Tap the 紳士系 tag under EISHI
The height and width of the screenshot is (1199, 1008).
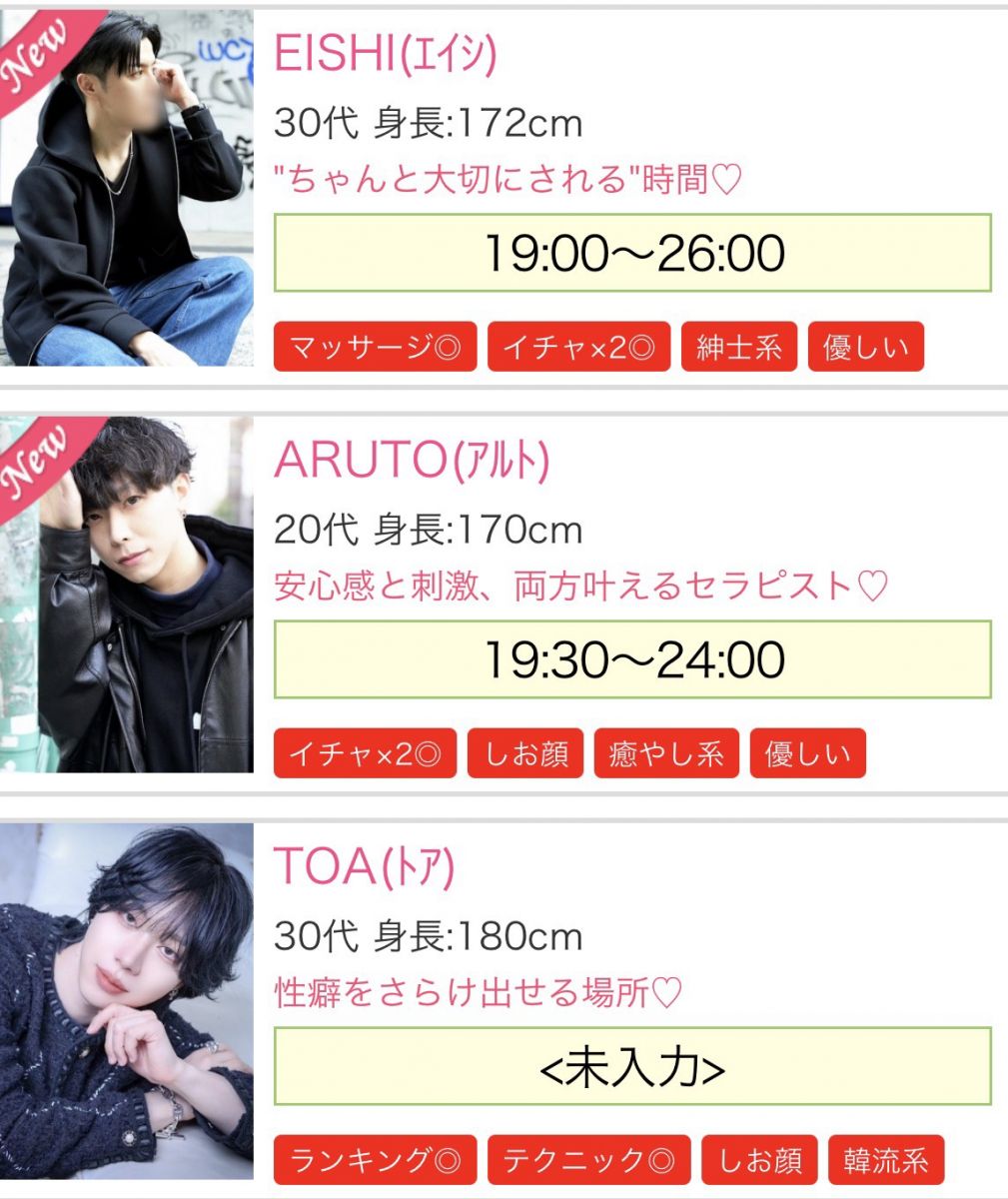pos(738,348)
